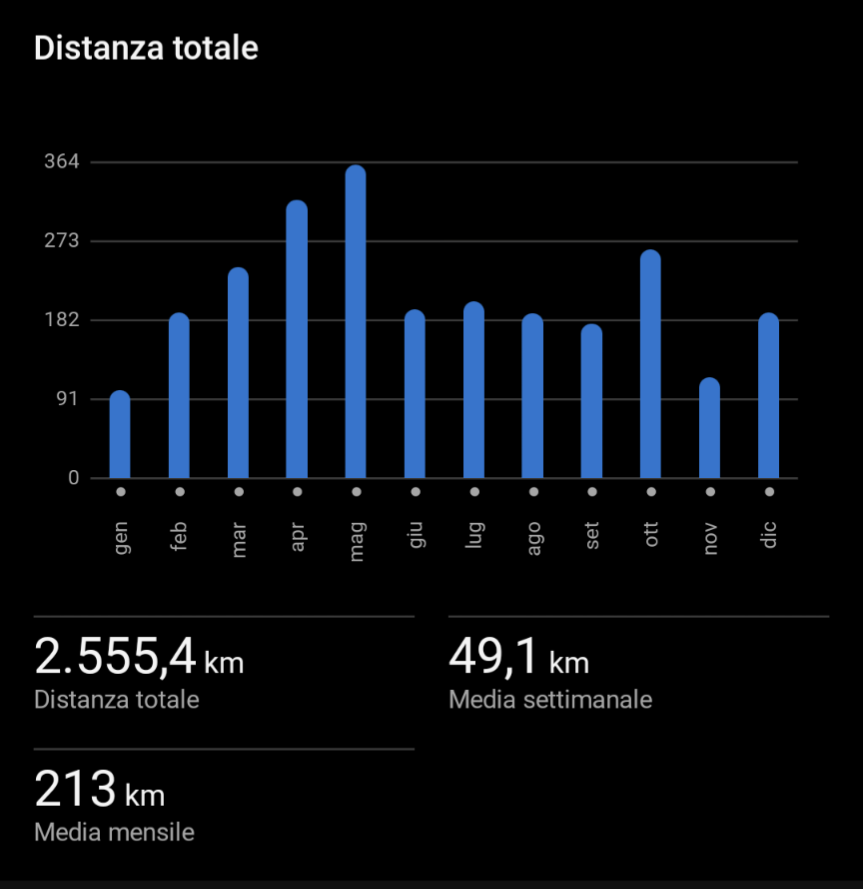Show the giu bar details

click(415, 394)
